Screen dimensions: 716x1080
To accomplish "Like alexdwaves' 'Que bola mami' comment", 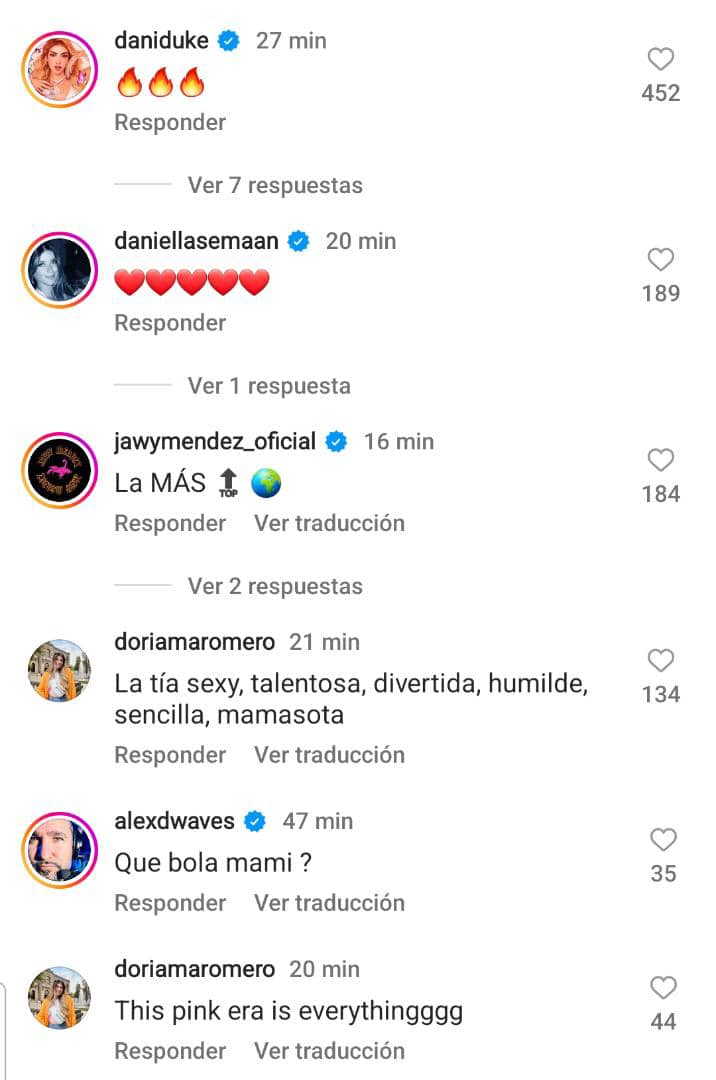I will (x=663, y=841).
